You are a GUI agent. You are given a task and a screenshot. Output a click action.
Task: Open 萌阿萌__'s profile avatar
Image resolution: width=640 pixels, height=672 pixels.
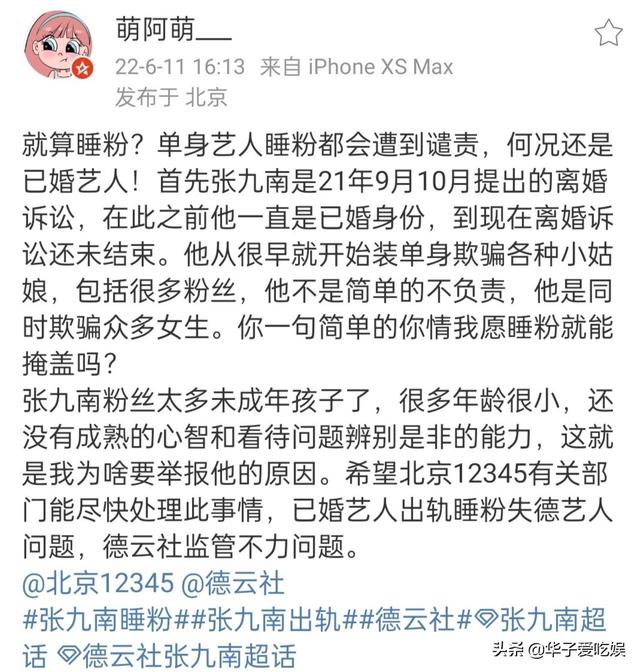(x=55, y=50)
